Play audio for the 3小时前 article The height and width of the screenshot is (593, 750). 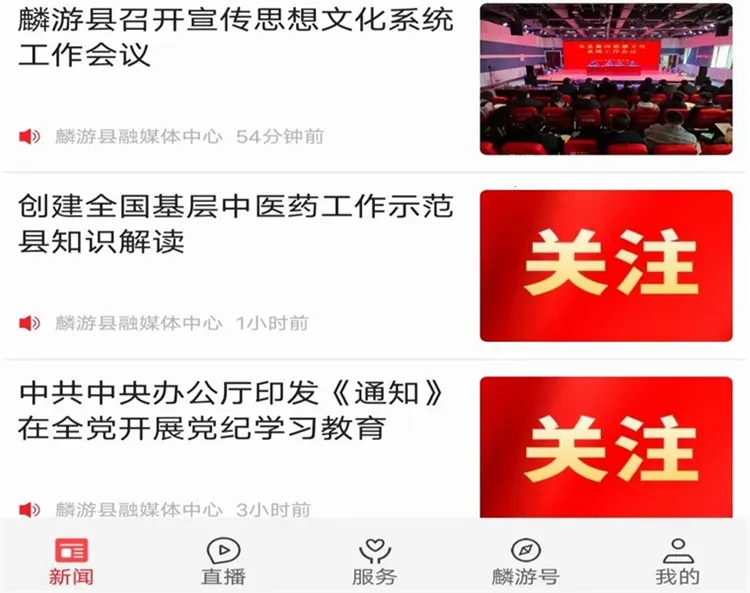point(30,509)
